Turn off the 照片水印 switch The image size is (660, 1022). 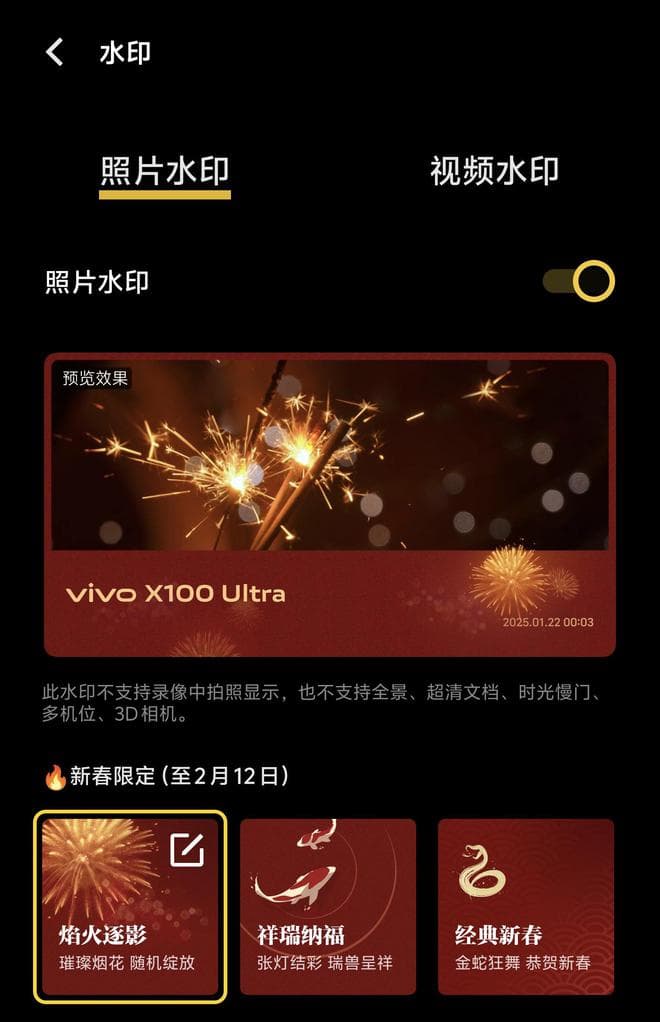[x=579, y=281]
